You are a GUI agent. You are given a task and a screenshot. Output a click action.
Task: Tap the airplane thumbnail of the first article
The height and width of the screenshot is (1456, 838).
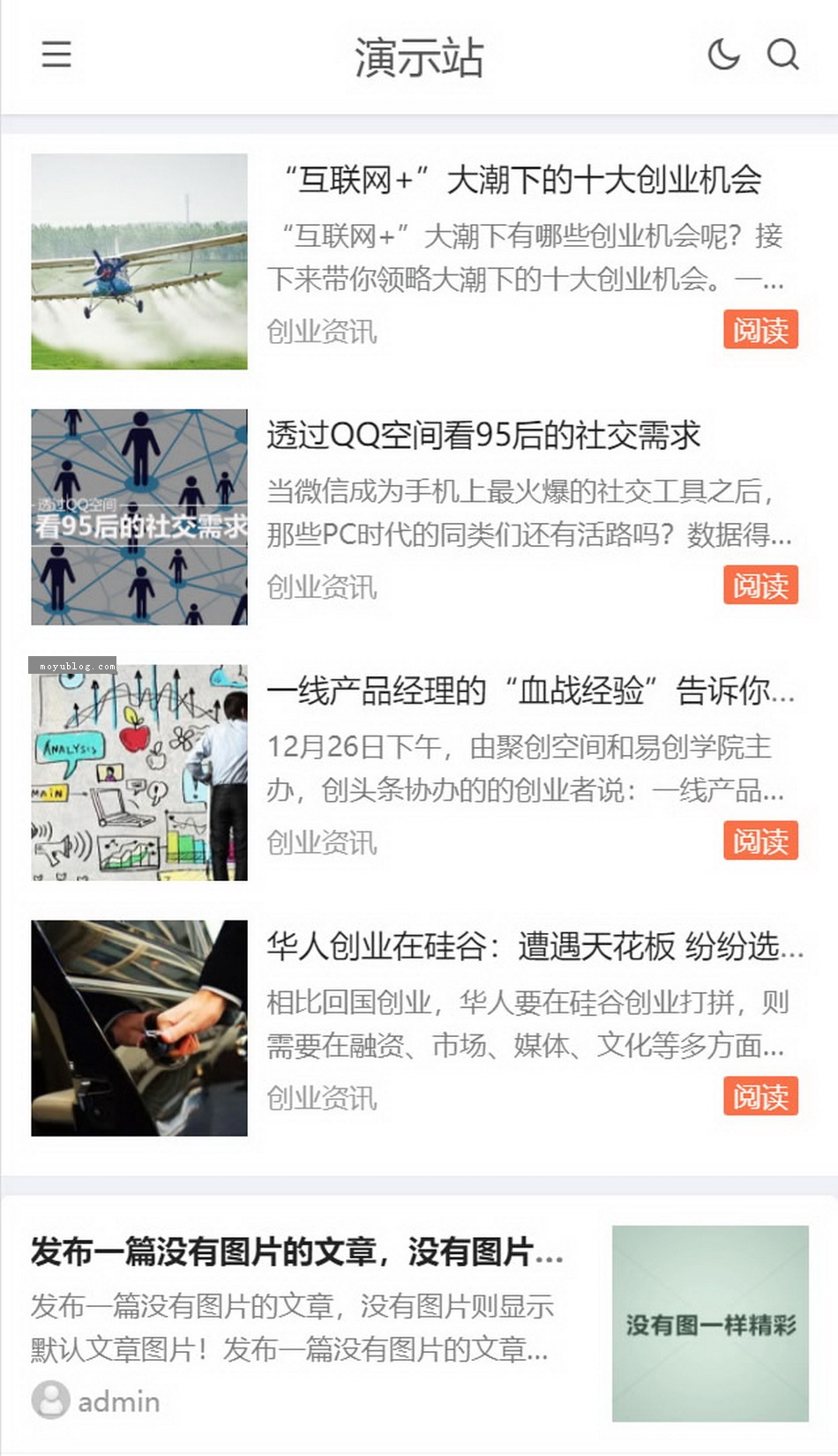pyautogui.click(x=139, y=262)
